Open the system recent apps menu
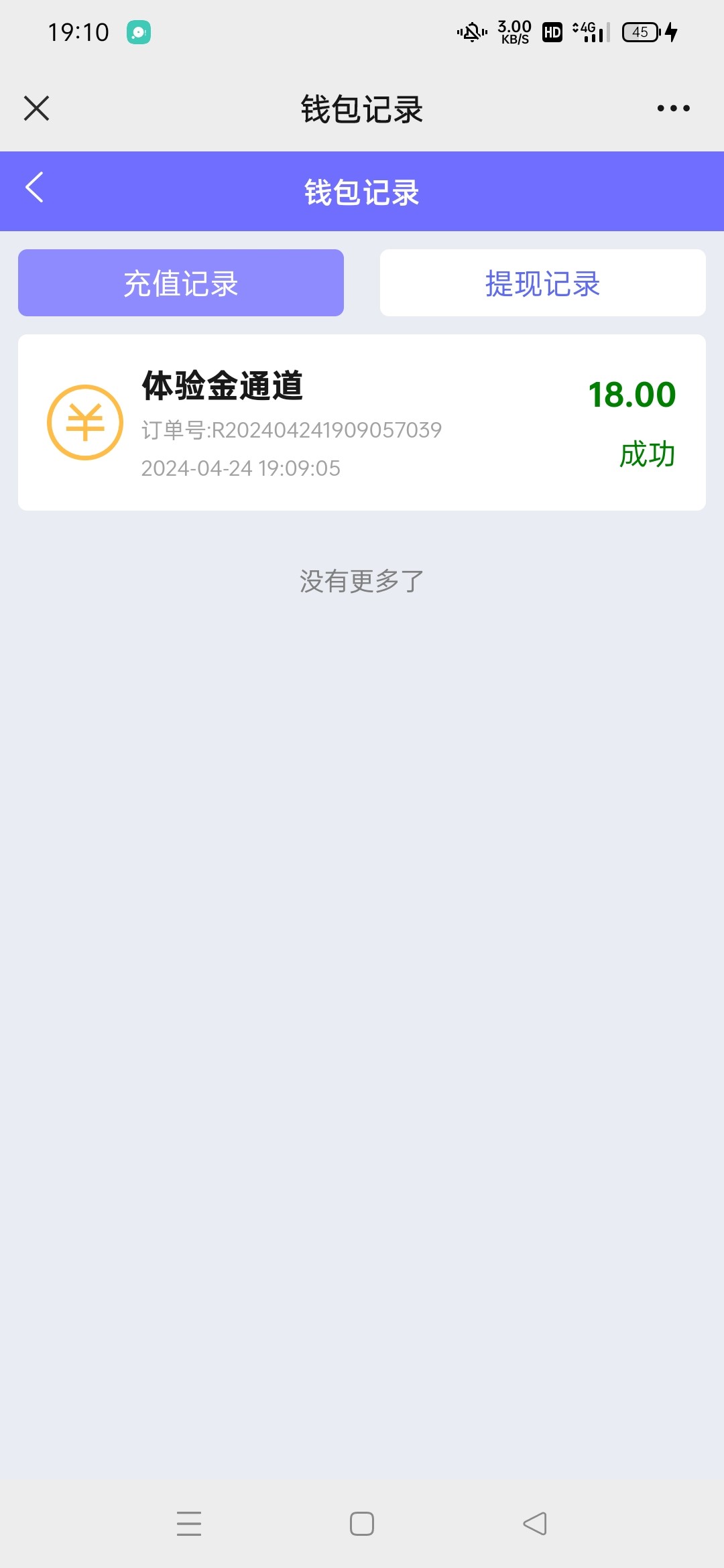This screenshot has width=724, height=1568. (x=189, y=1523)
